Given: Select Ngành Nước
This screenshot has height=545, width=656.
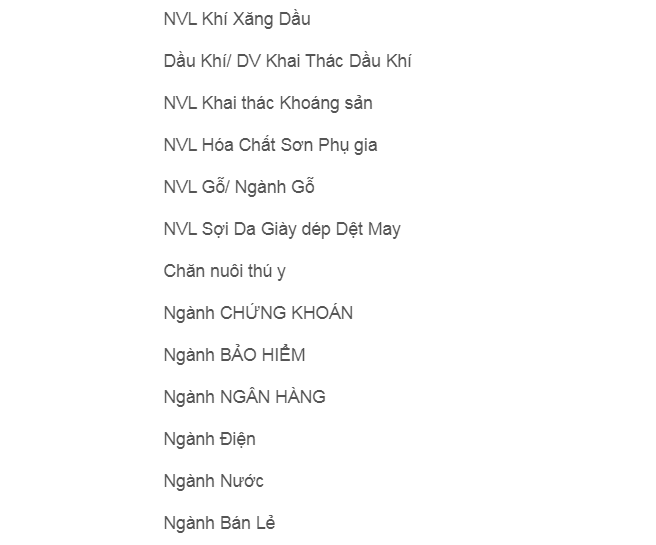Looking at the screenshot, I should 213,480.
